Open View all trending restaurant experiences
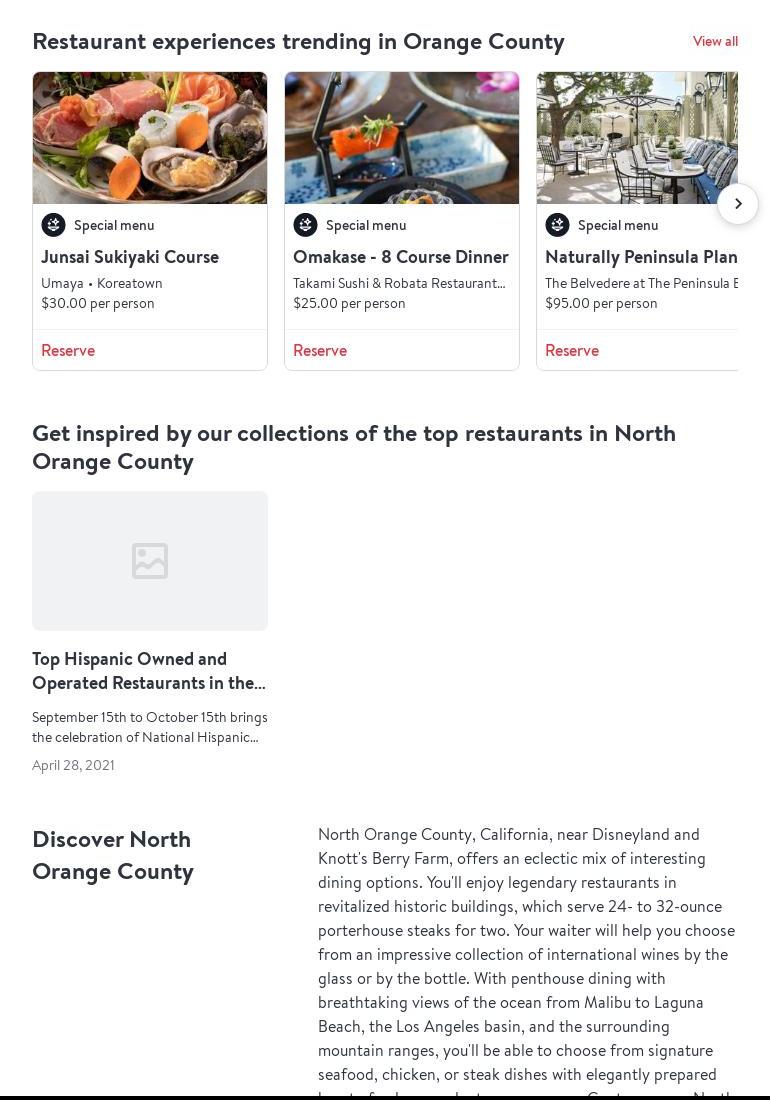The width and height of the screenshot is (770, 1100). (715, 41)
